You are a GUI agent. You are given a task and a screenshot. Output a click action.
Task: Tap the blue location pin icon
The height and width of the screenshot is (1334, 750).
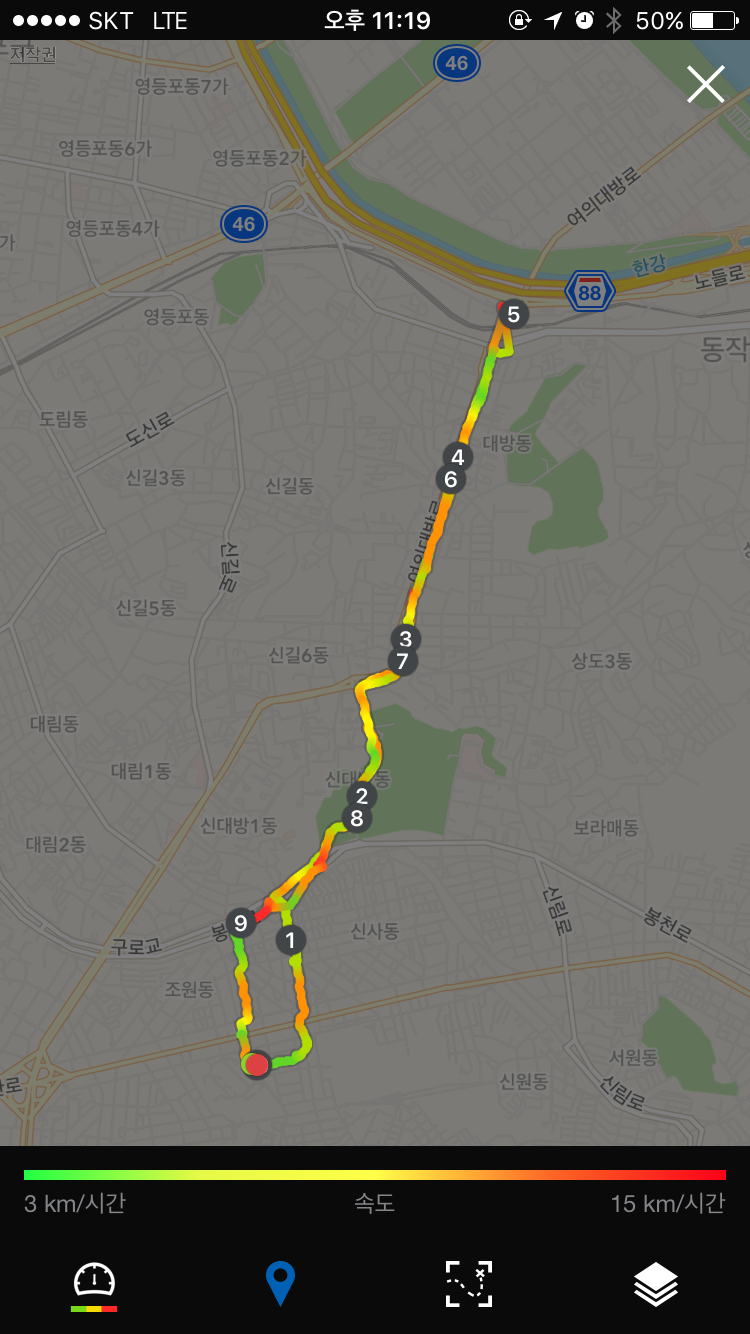(281, 1283)
